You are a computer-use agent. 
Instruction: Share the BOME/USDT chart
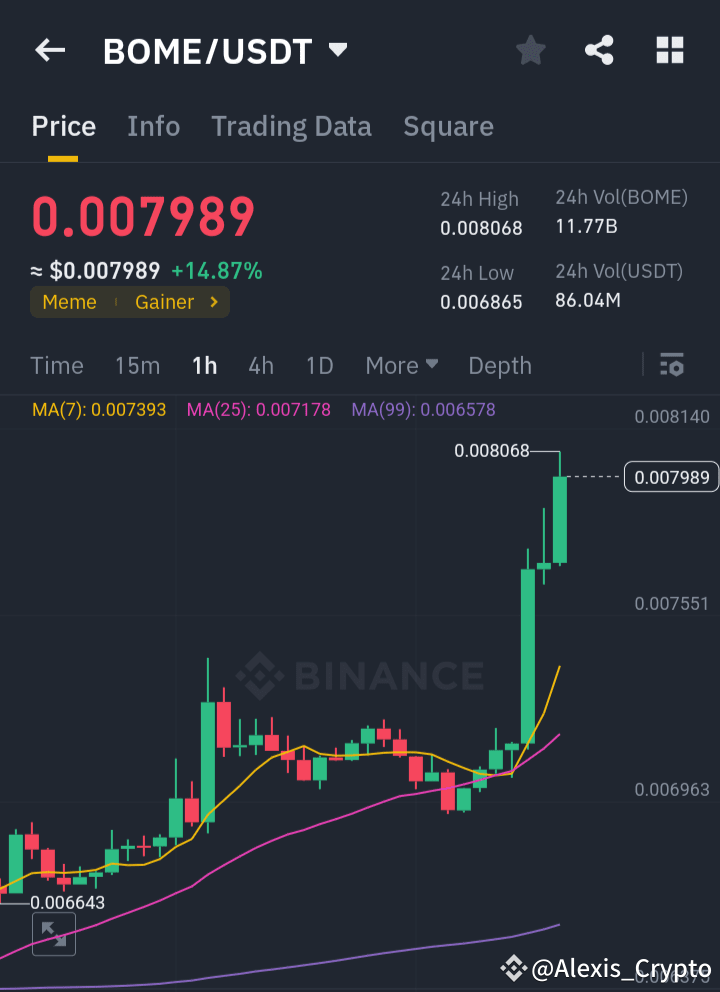[599, 50]
